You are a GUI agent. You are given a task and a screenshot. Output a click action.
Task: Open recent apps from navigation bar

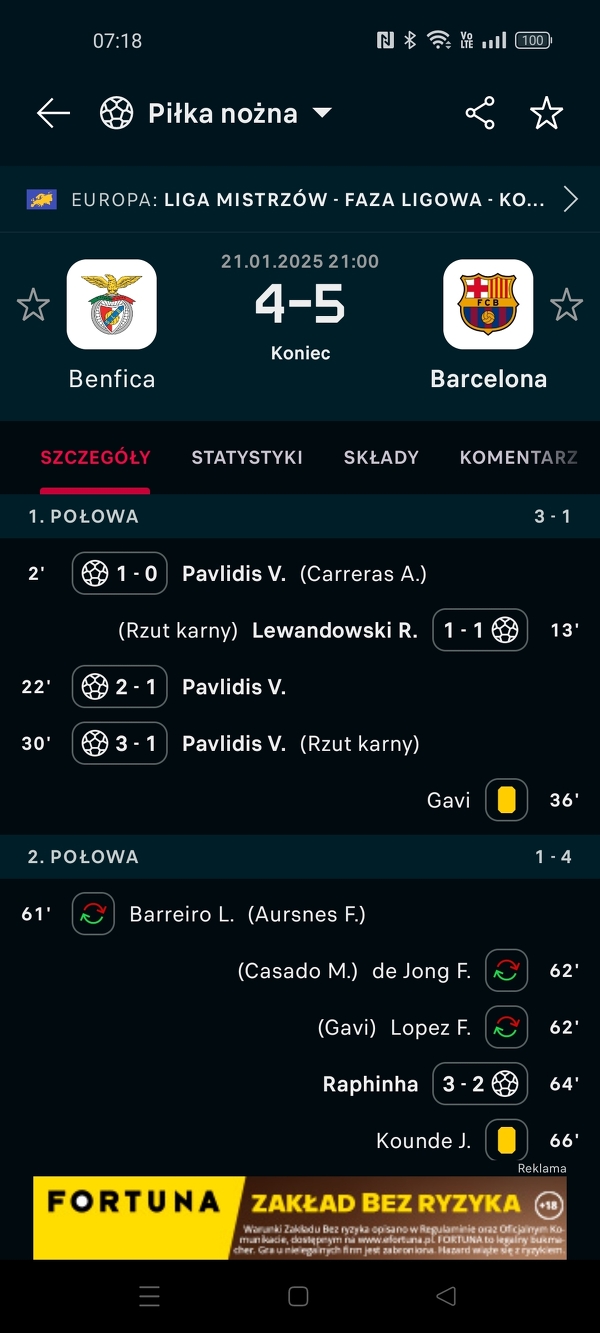(x=150, y=1296)
